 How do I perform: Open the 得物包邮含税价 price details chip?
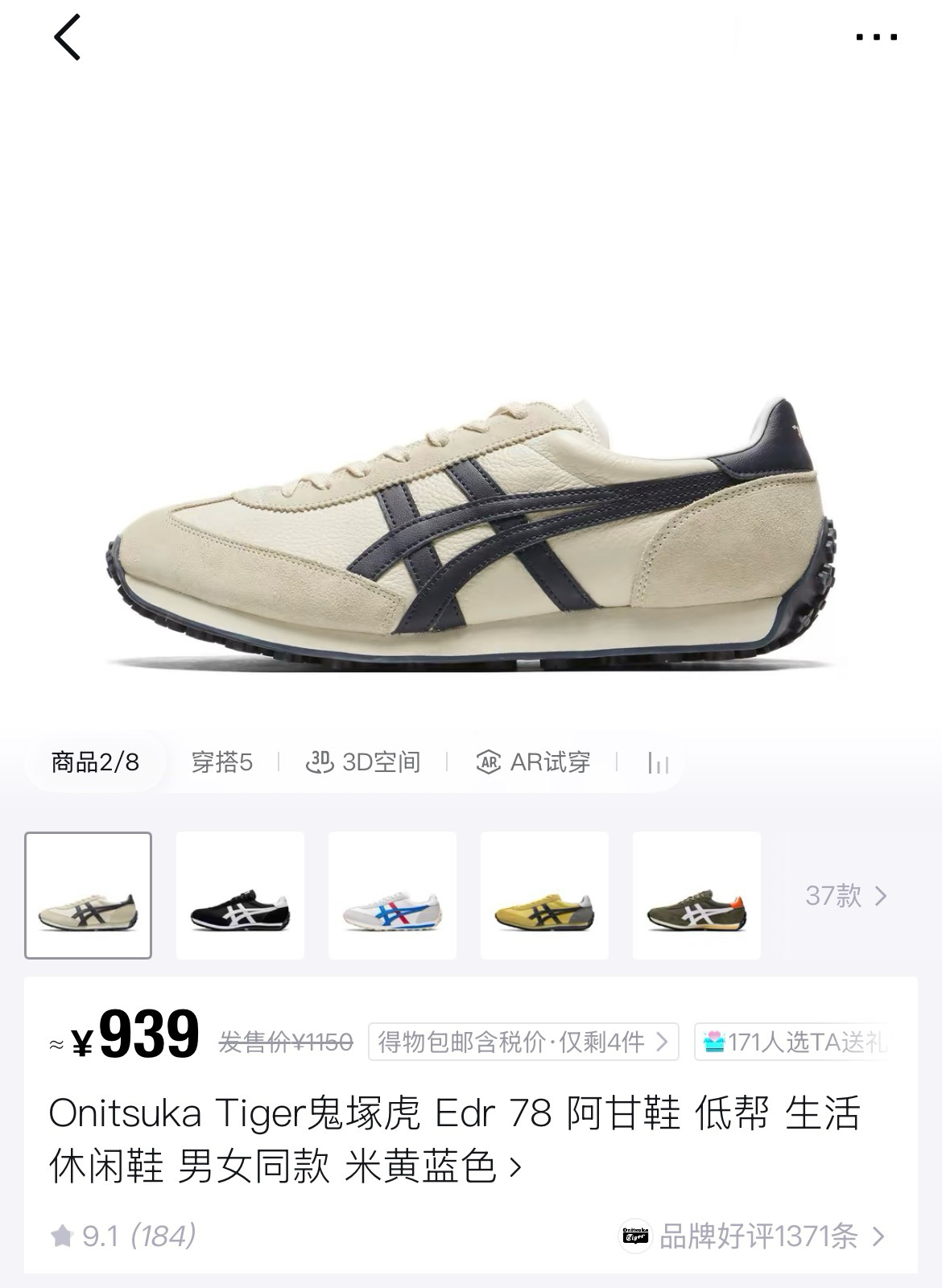click(x=523, y=1042)
